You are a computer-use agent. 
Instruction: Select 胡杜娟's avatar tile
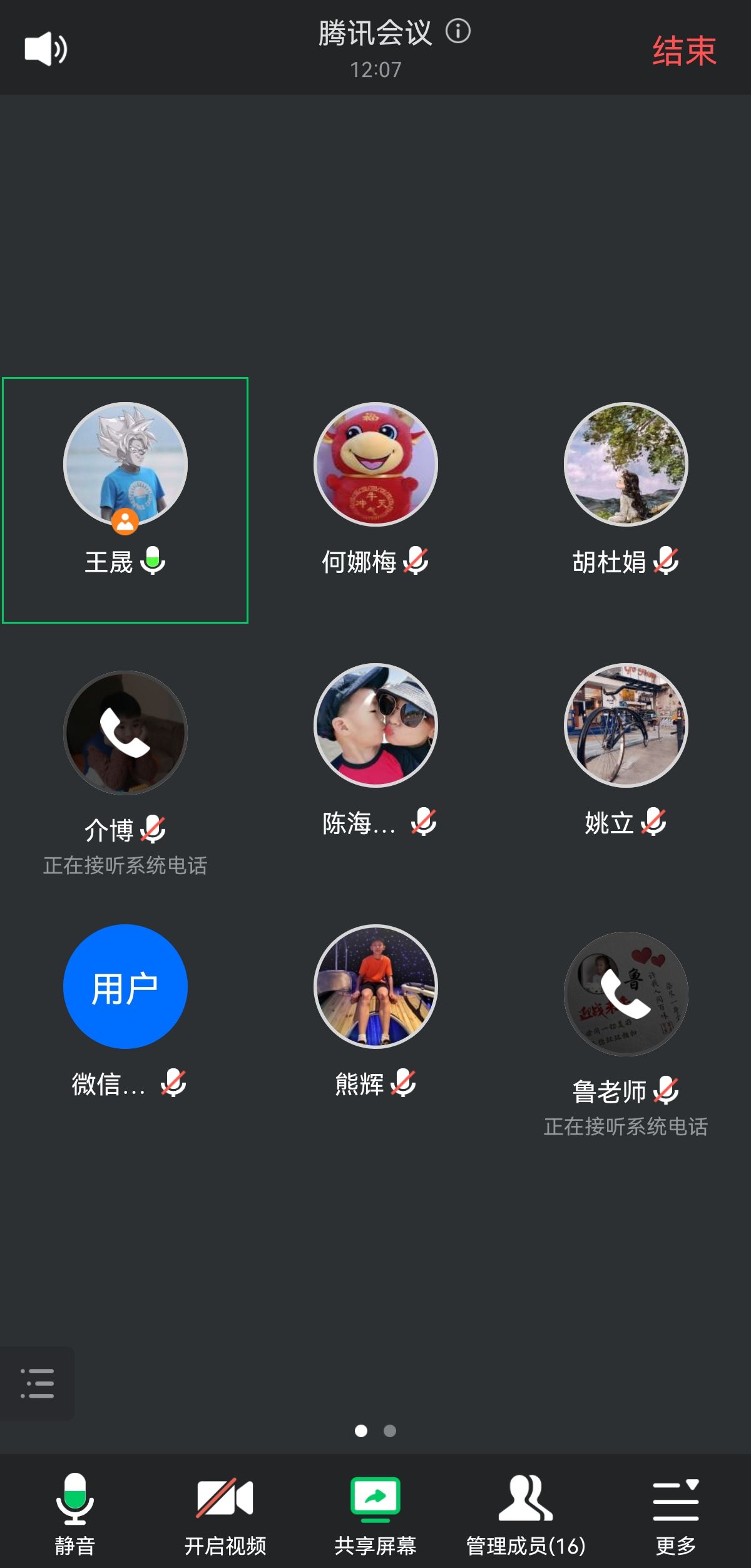(626, 465)
